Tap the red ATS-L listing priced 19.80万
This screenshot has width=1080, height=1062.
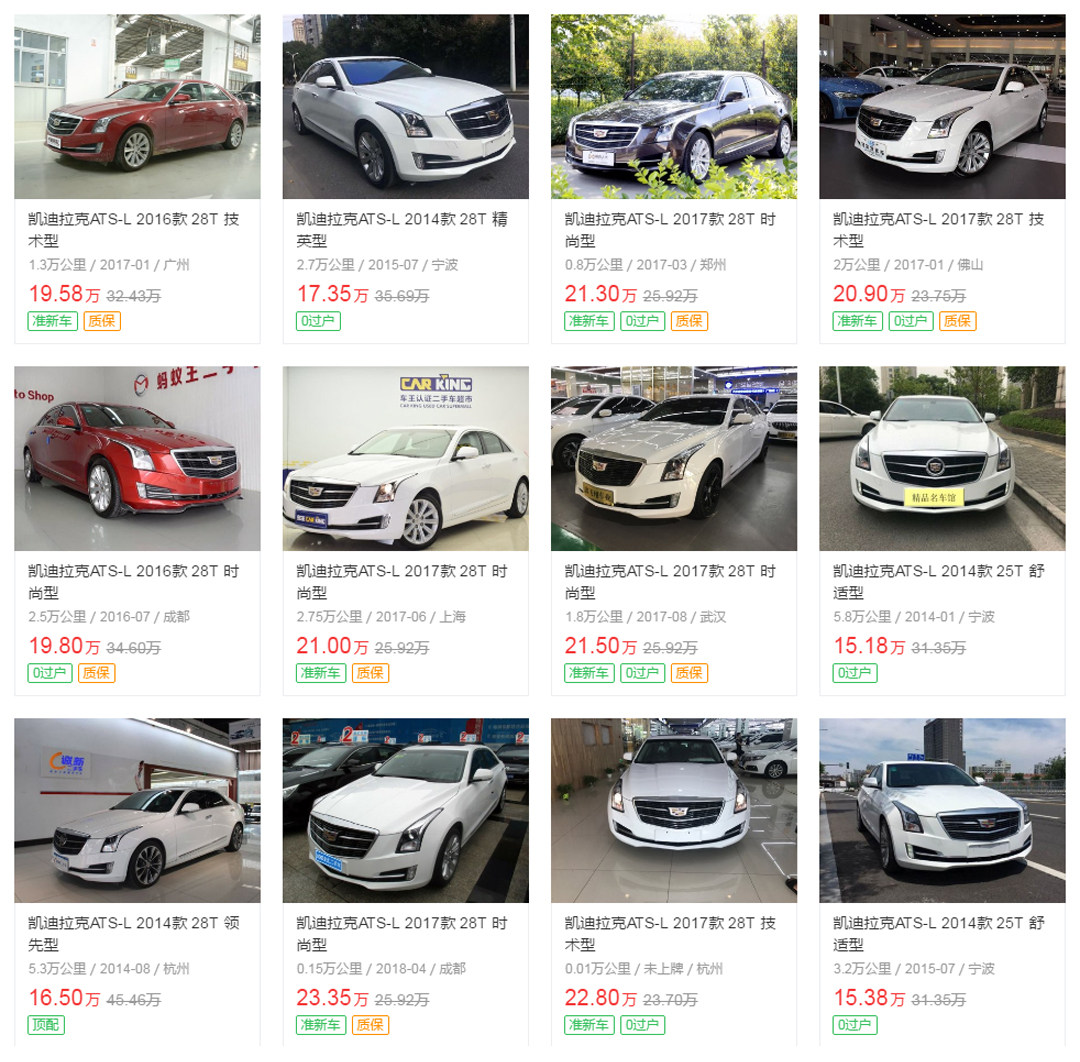coord(137,459)
